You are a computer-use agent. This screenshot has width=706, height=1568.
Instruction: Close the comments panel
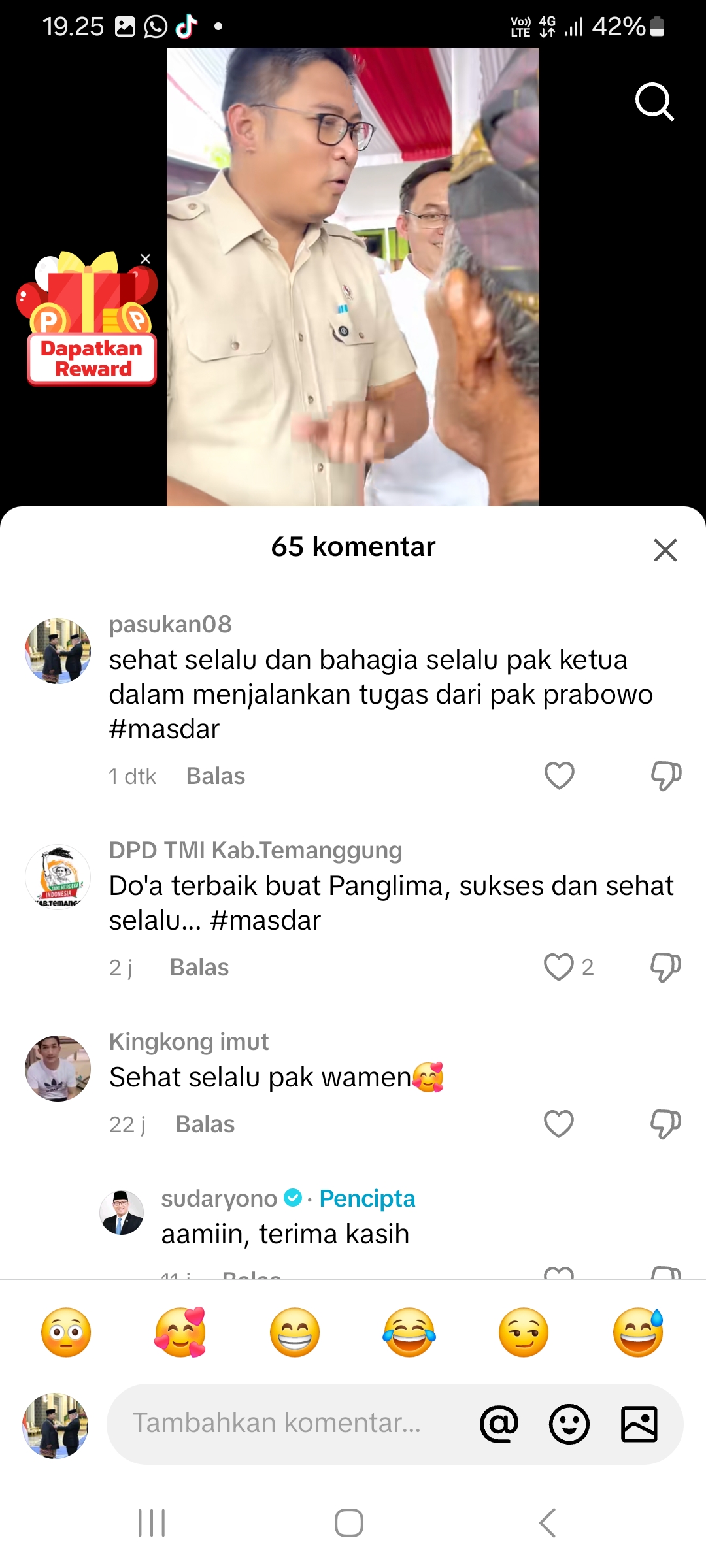pos(665,550)
